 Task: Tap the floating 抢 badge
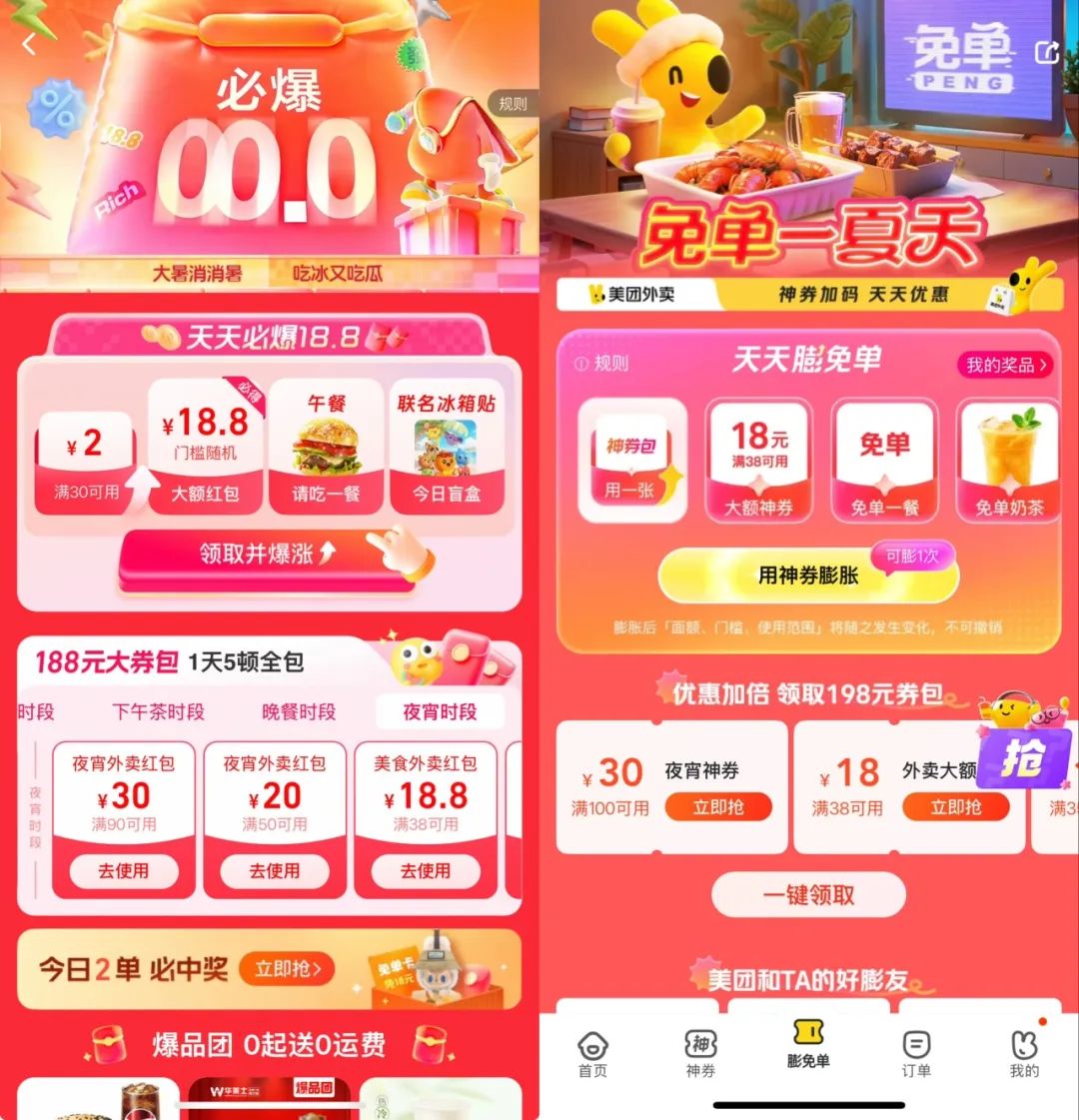click(1021, 757)
